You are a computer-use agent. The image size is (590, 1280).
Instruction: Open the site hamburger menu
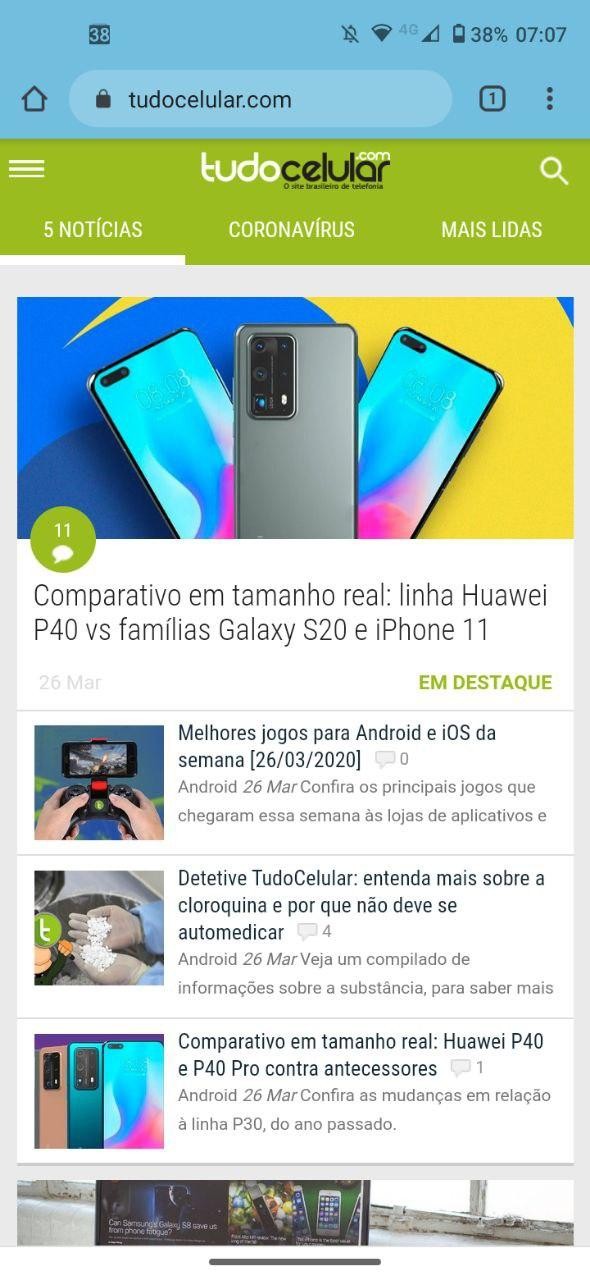click(26, 169)
